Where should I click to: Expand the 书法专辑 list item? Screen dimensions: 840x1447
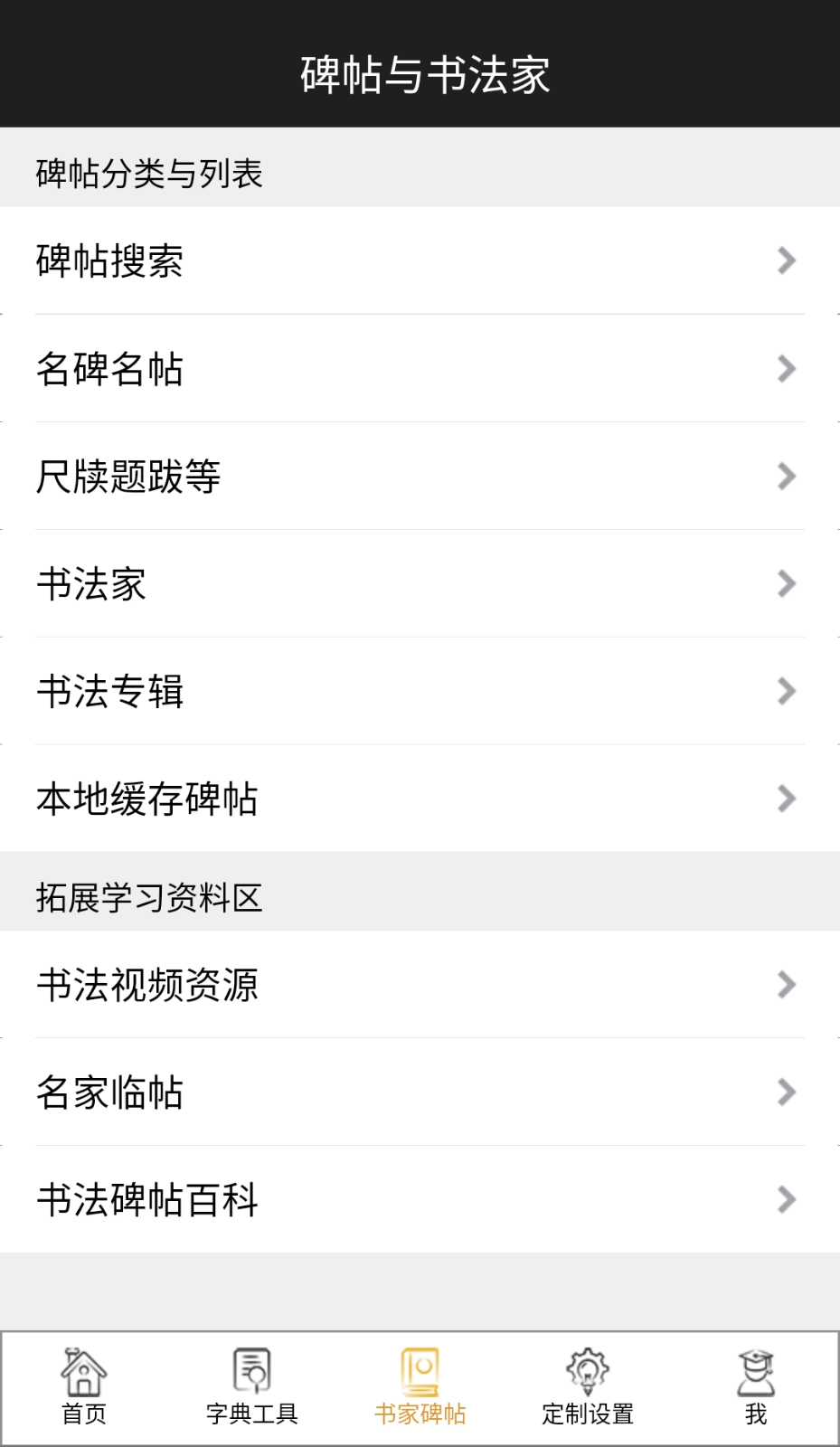click(x=420, y=691)
